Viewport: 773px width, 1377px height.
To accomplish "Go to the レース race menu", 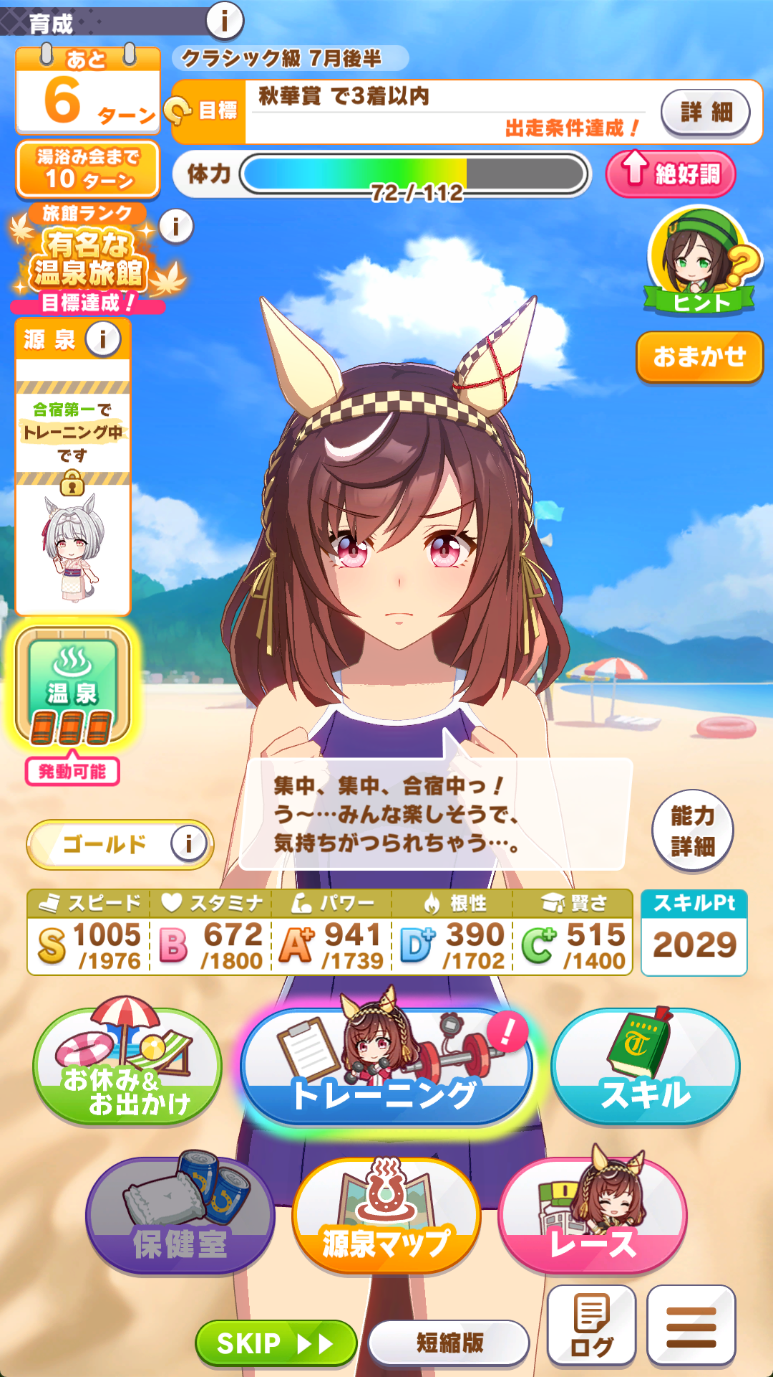I will point(592,1216).
